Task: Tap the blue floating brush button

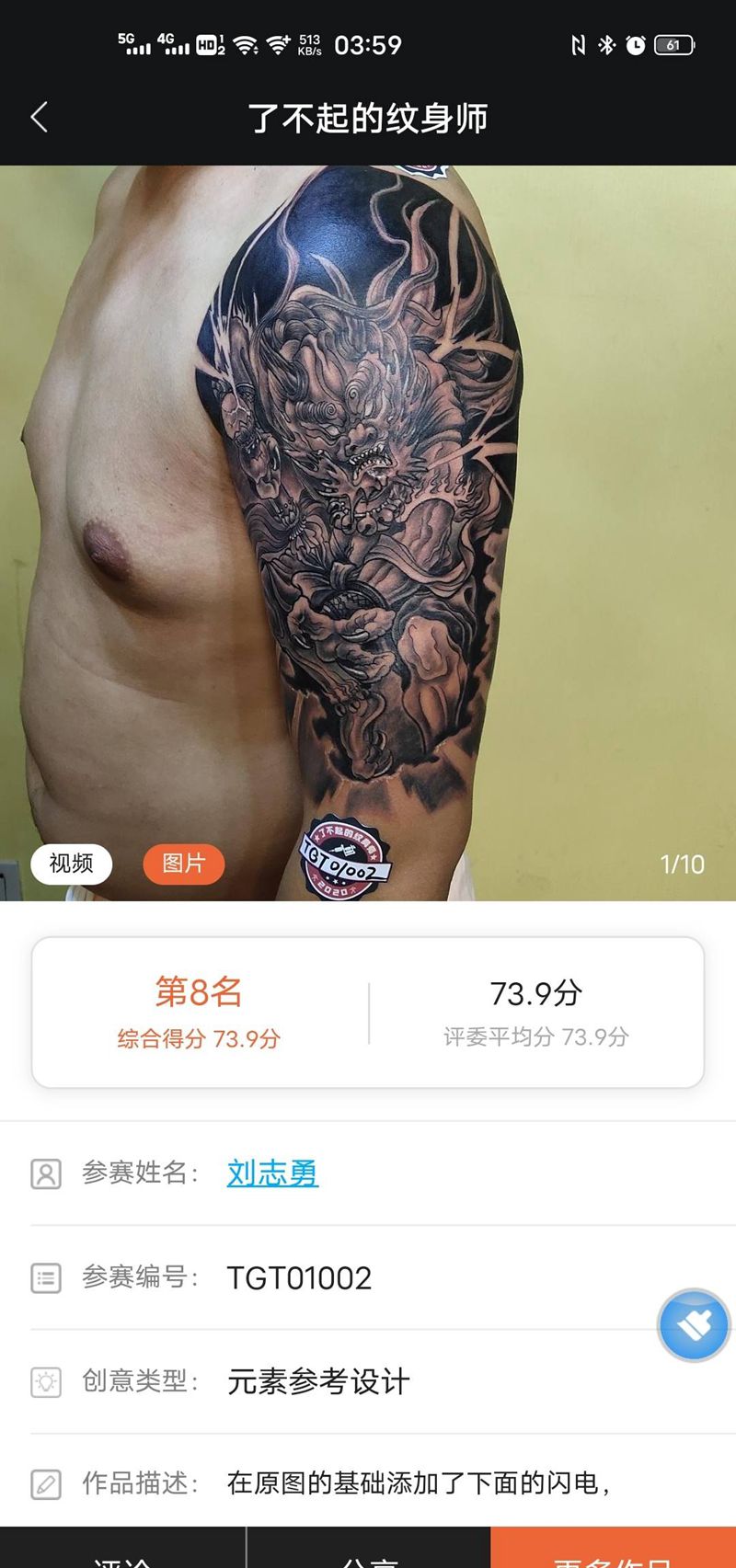Action: (x=694, y=1325)
